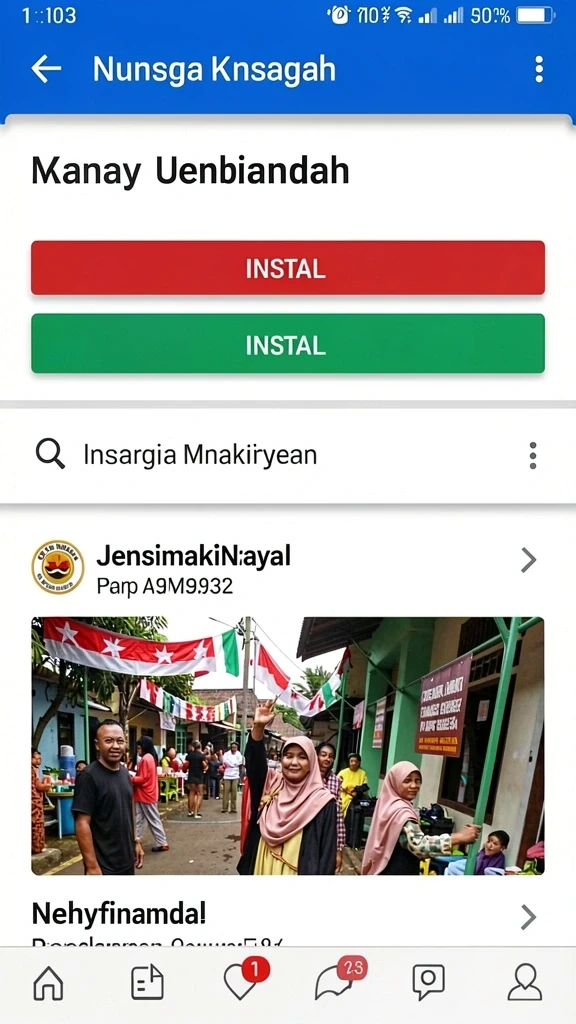This screenshot has height=1024, width=576.
Task: Tap the green INSTAL button
Action: (287, 344)
